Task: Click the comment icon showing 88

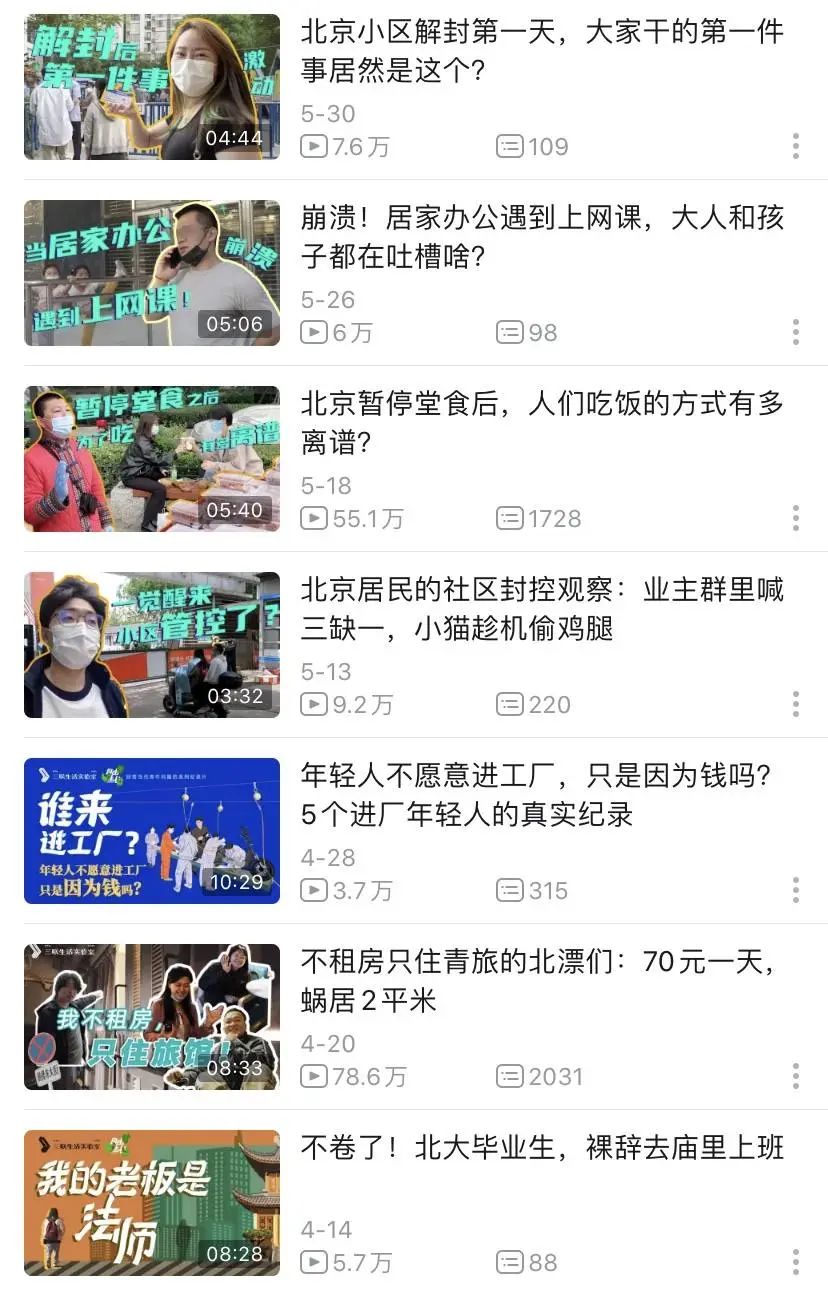Action: [510, 1262]
